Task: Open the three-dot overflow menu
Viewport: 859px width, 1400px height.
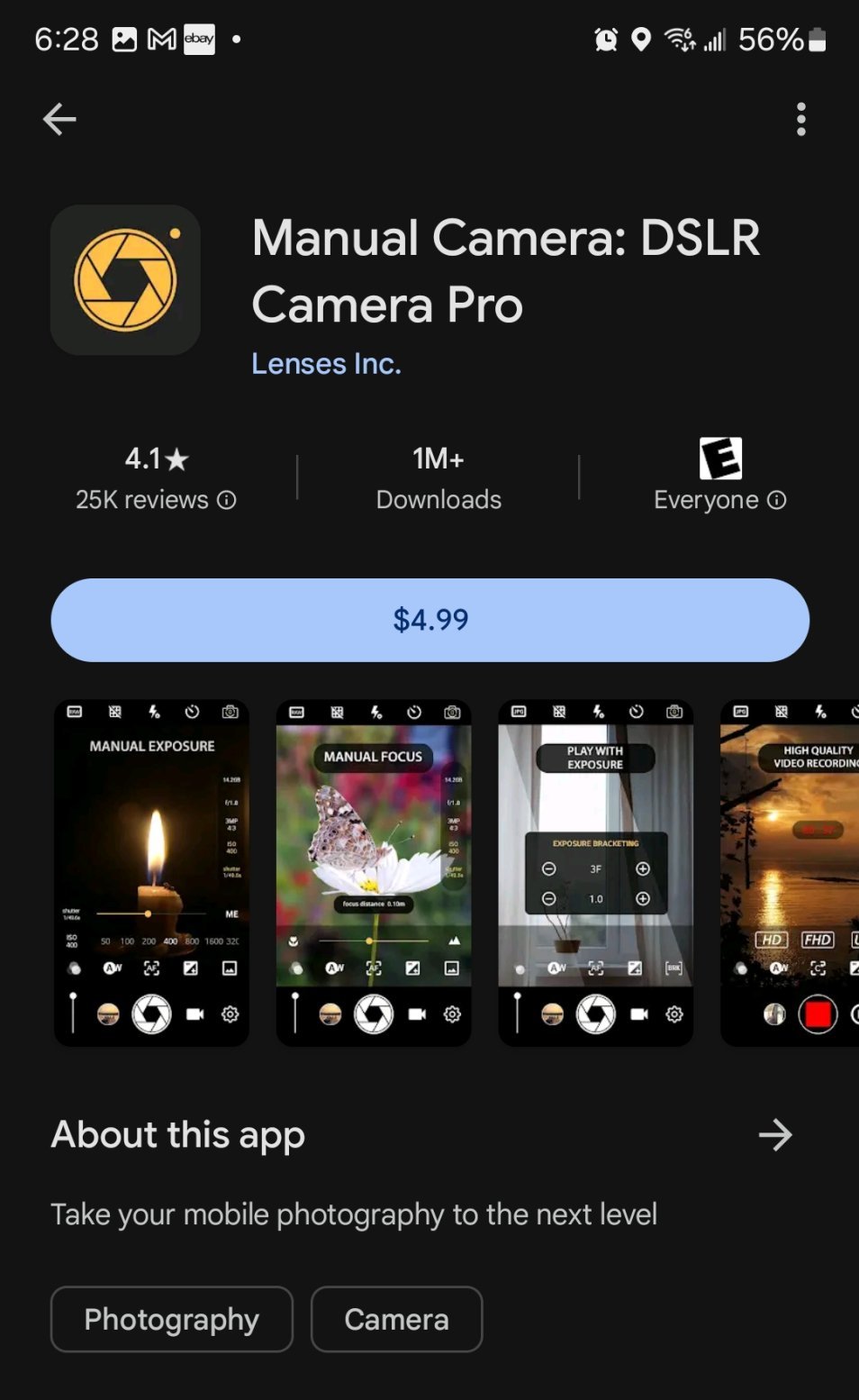Action: click(x=800, y=119)
